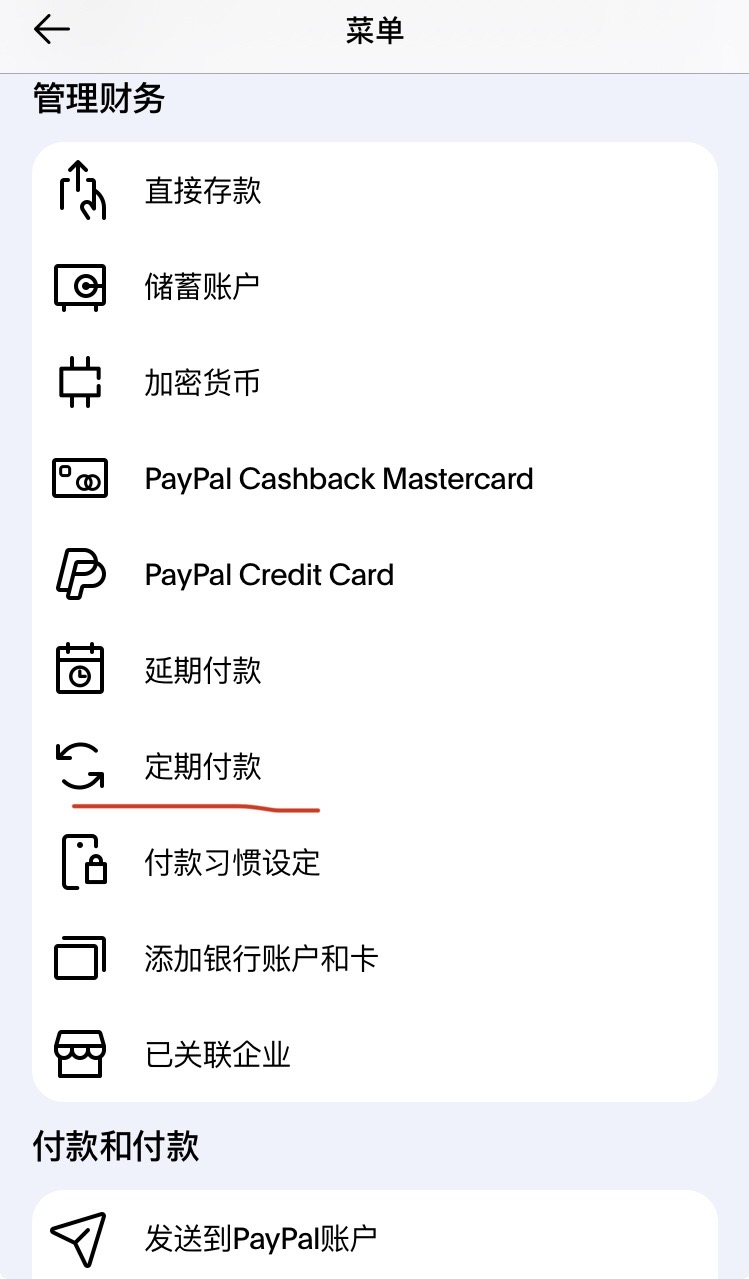Viewport: 749px width, 1279px height.
Task: Tap the storefront icon beside 已关联企业
Action: pos(80,1054)
